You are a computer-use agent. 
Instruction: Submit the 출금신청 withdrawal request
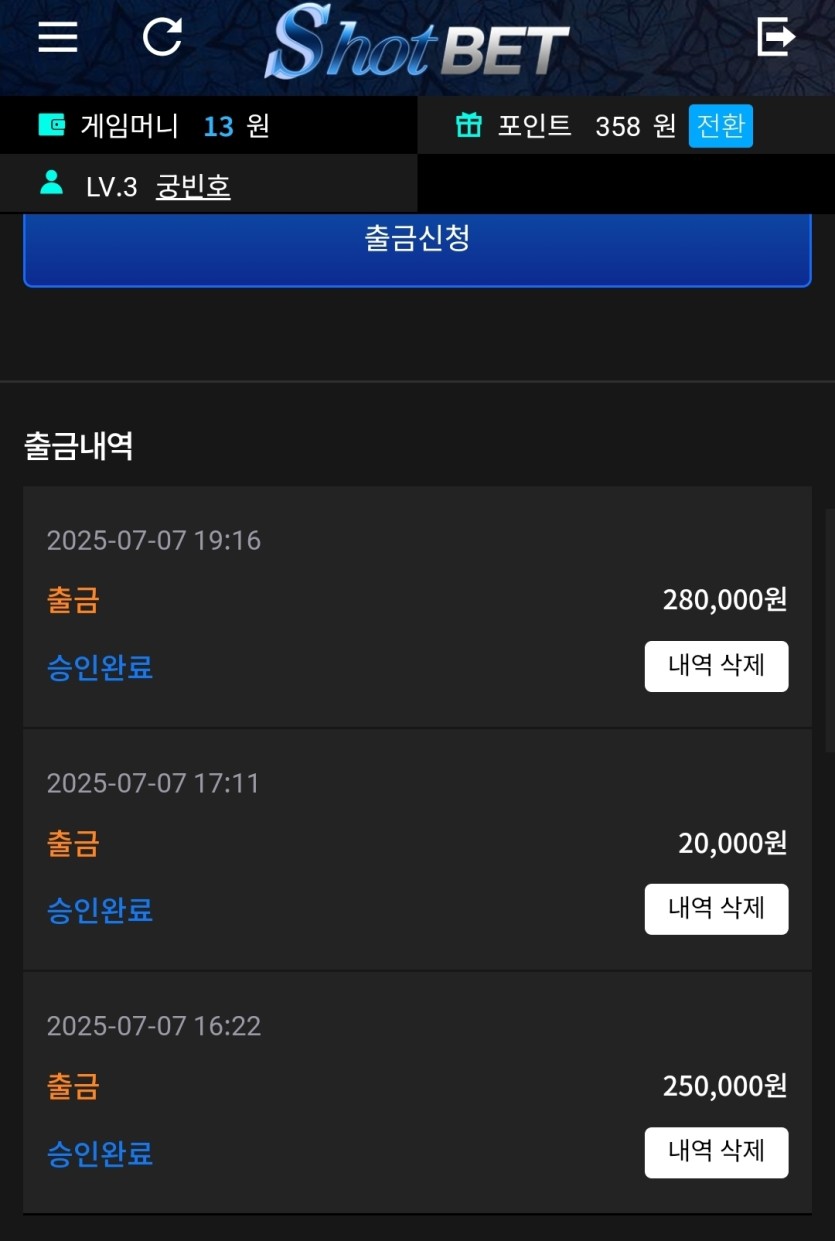(x=417, y=240)
